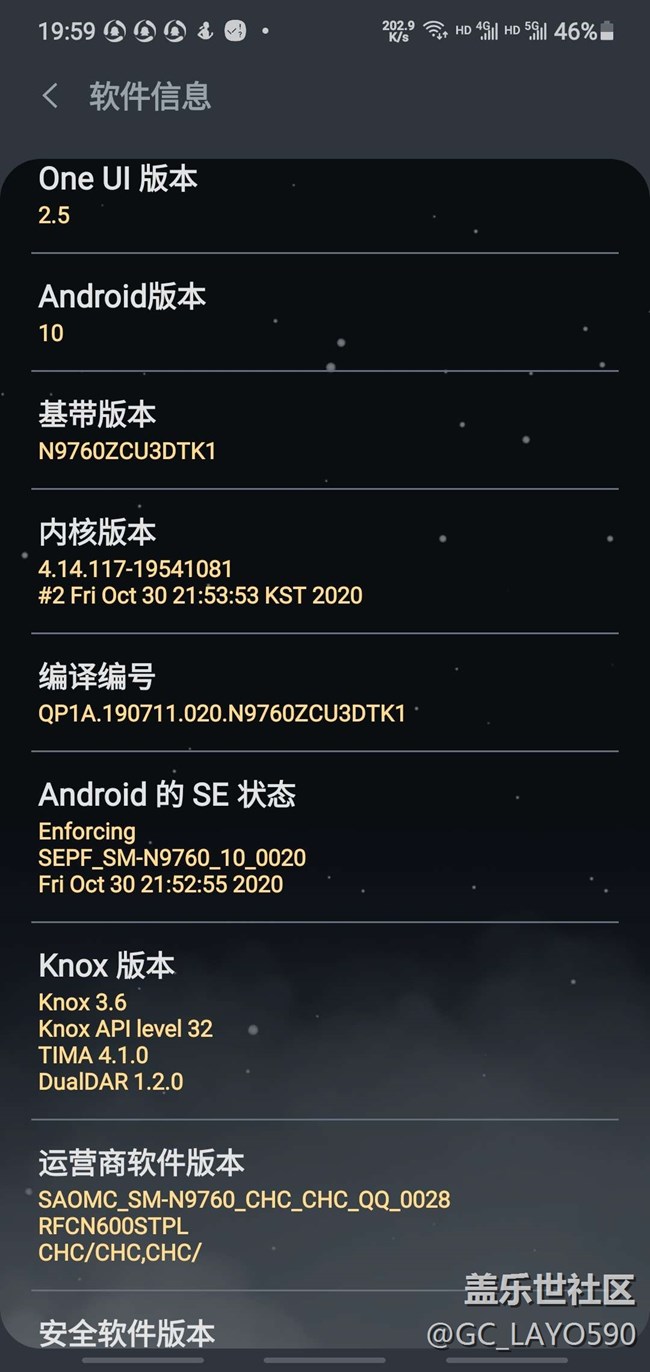Tap the Android版本 row
Screen dimensions: 650x1372
325,312
